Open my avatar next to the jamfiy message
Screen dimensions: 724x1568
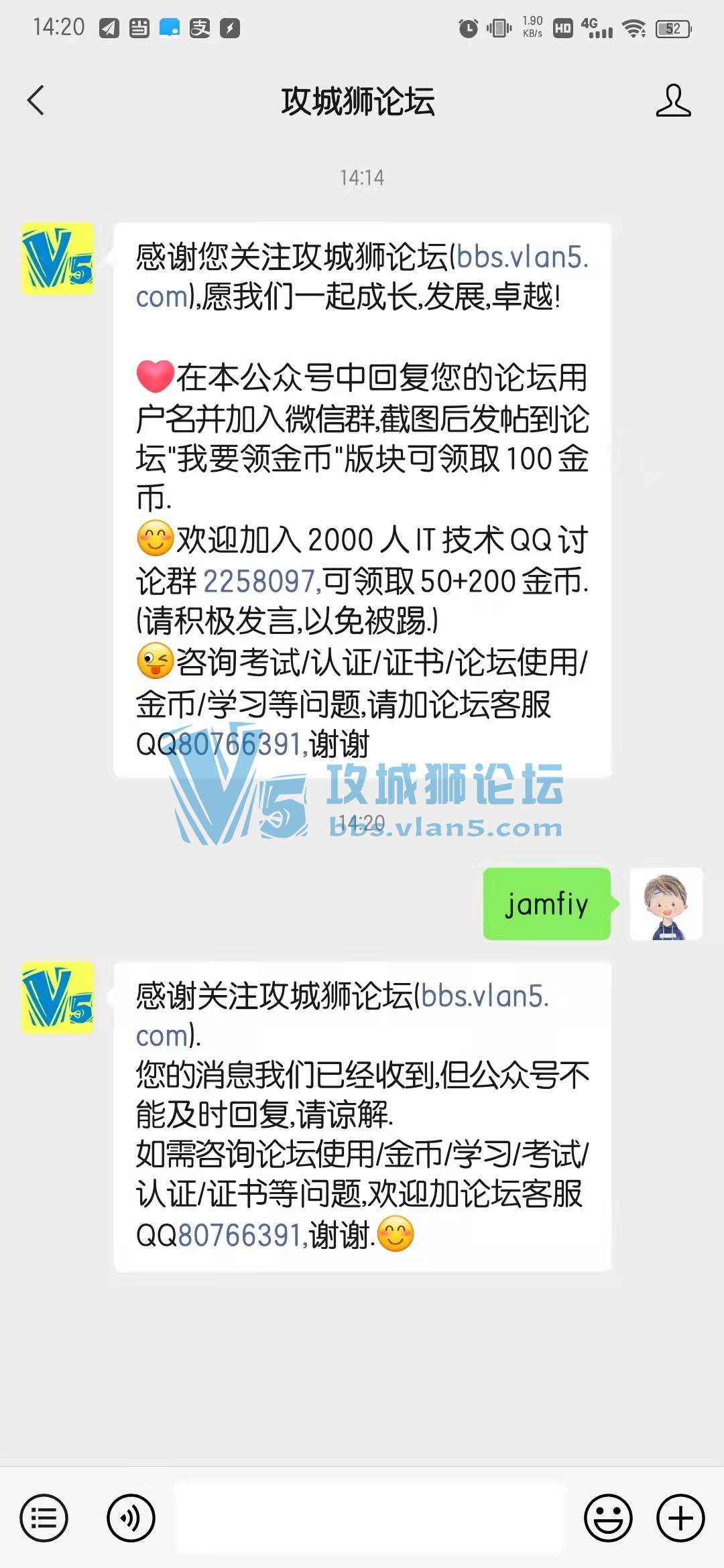click(x=666, y=904)
